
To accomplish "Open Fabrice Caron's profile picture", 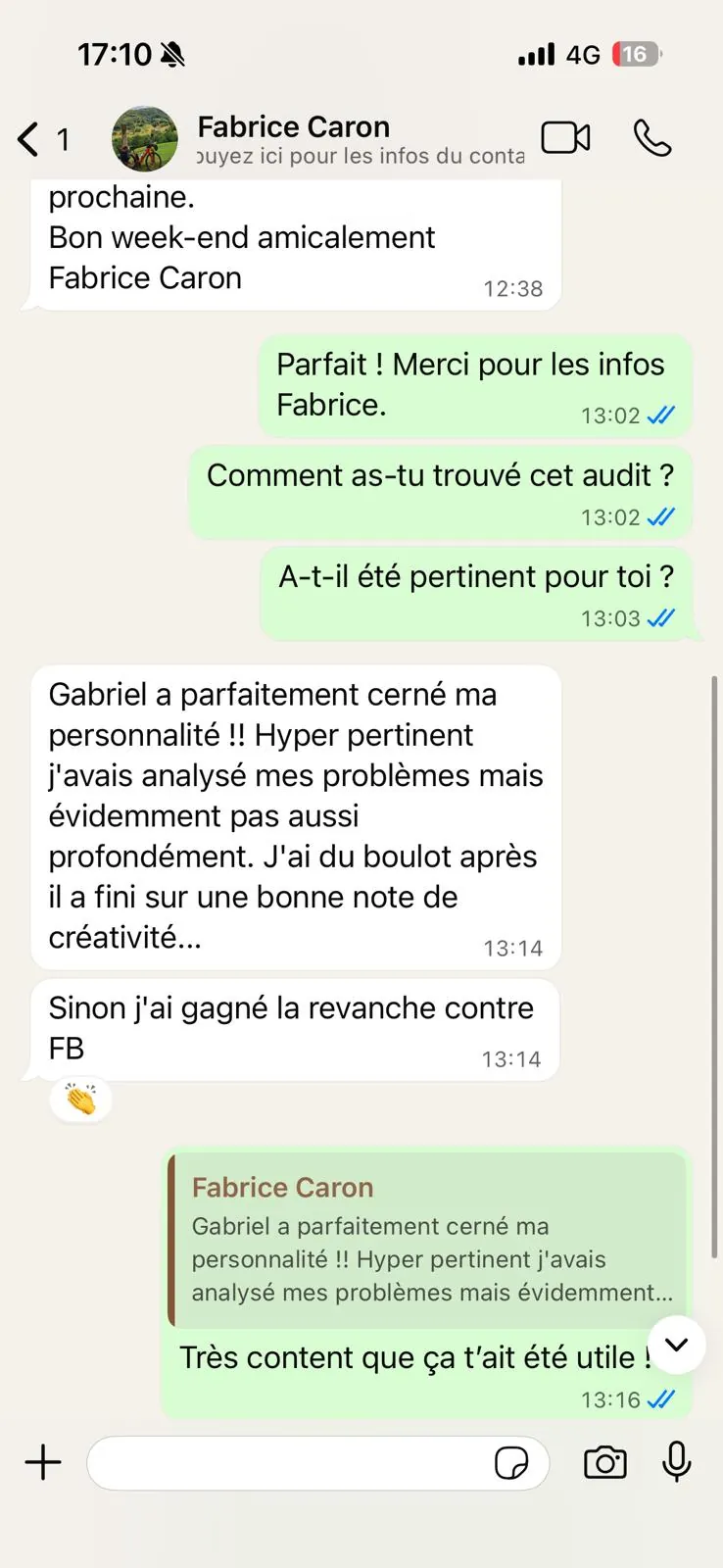I will (145, 139).
